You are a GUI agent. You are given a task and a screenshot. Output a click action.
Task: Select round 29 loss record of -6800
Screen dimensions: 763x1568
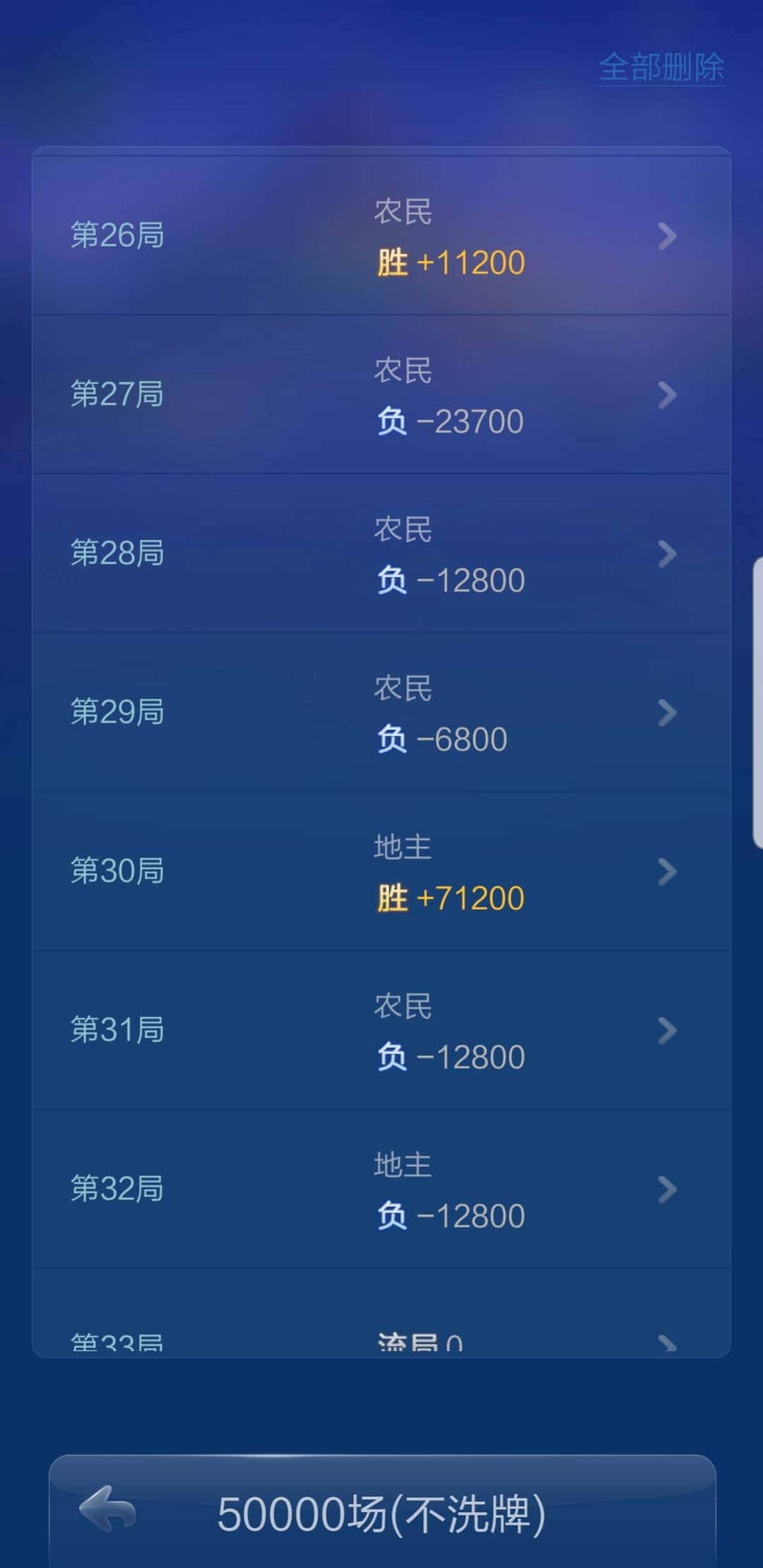click(x=381, y=712)
